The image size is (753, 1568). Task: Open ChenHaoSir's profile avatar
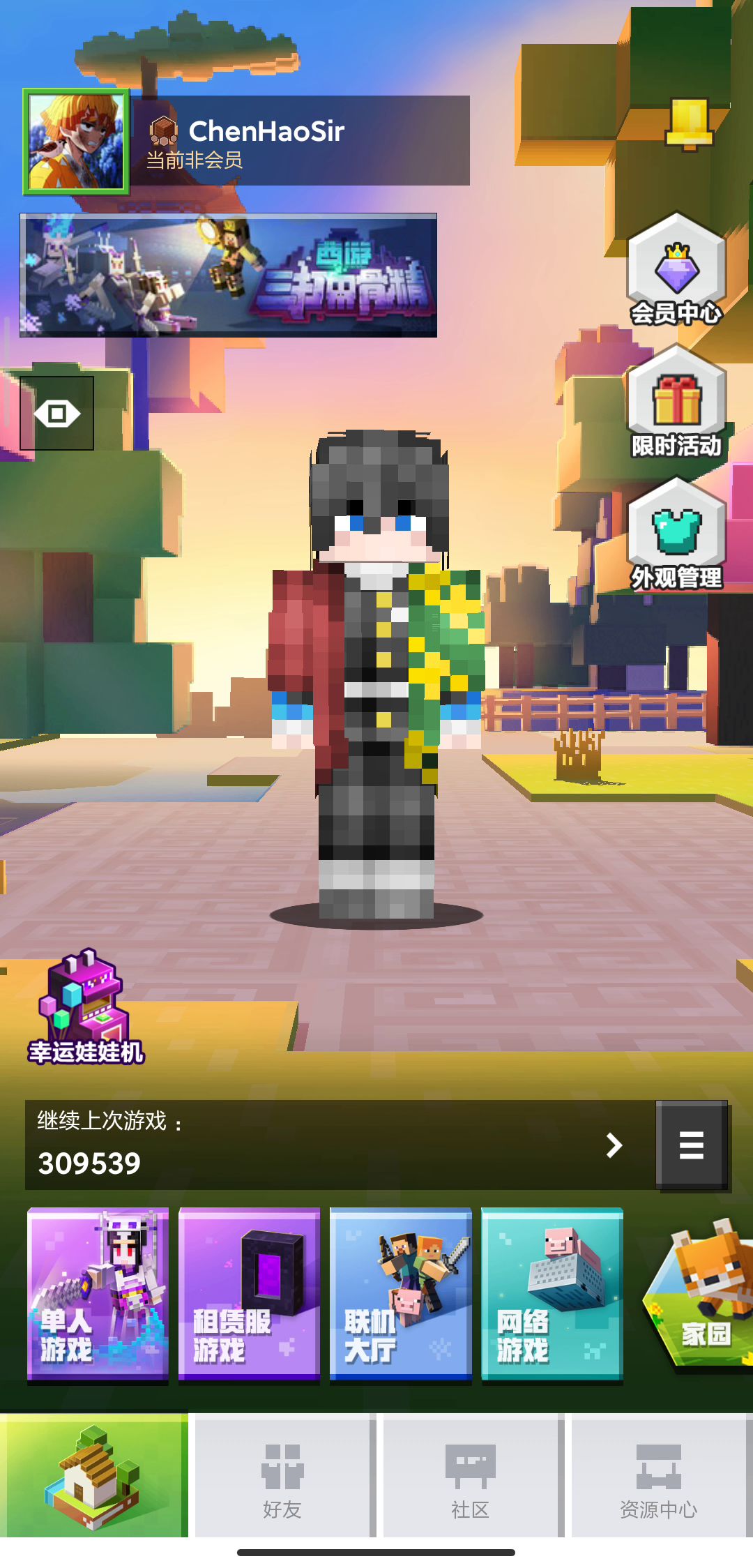[76, 142]
